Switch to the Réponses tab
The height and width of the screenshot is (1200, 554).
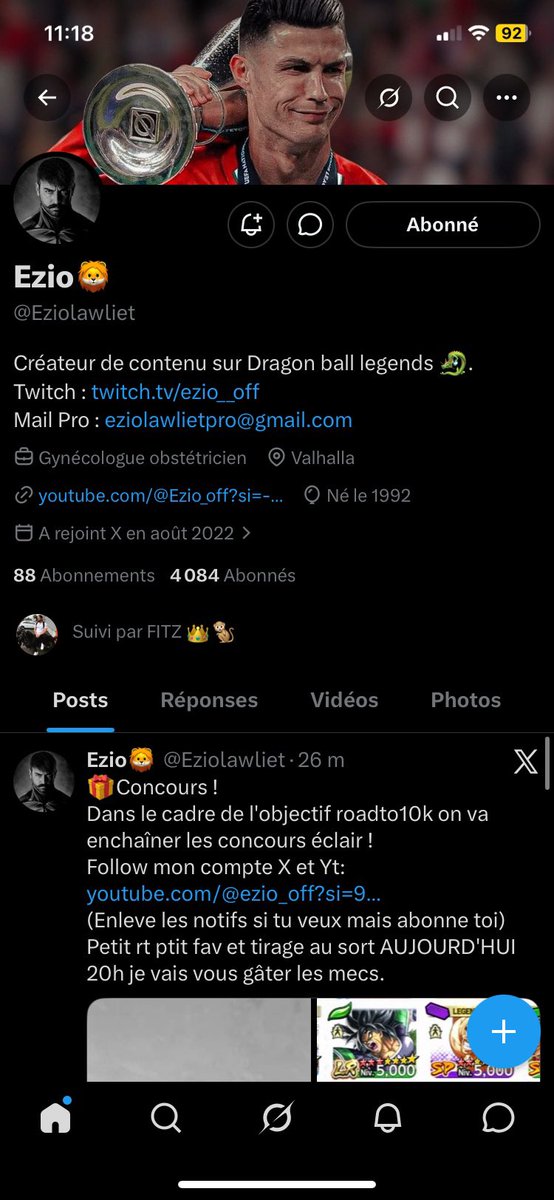point(209,700)
